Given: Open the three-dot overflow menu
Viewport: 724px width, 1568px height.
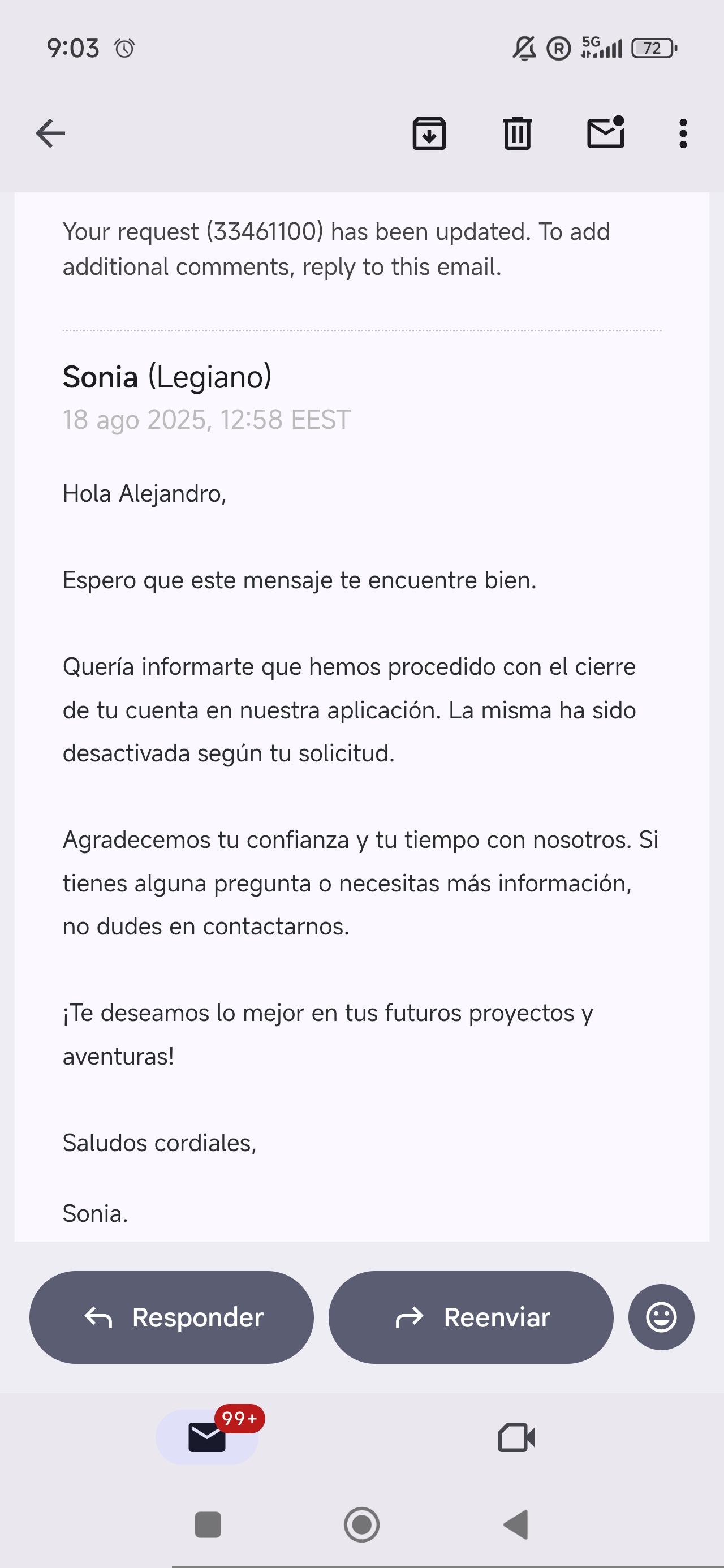Looking at the screenshot, I should coord(682,133).
